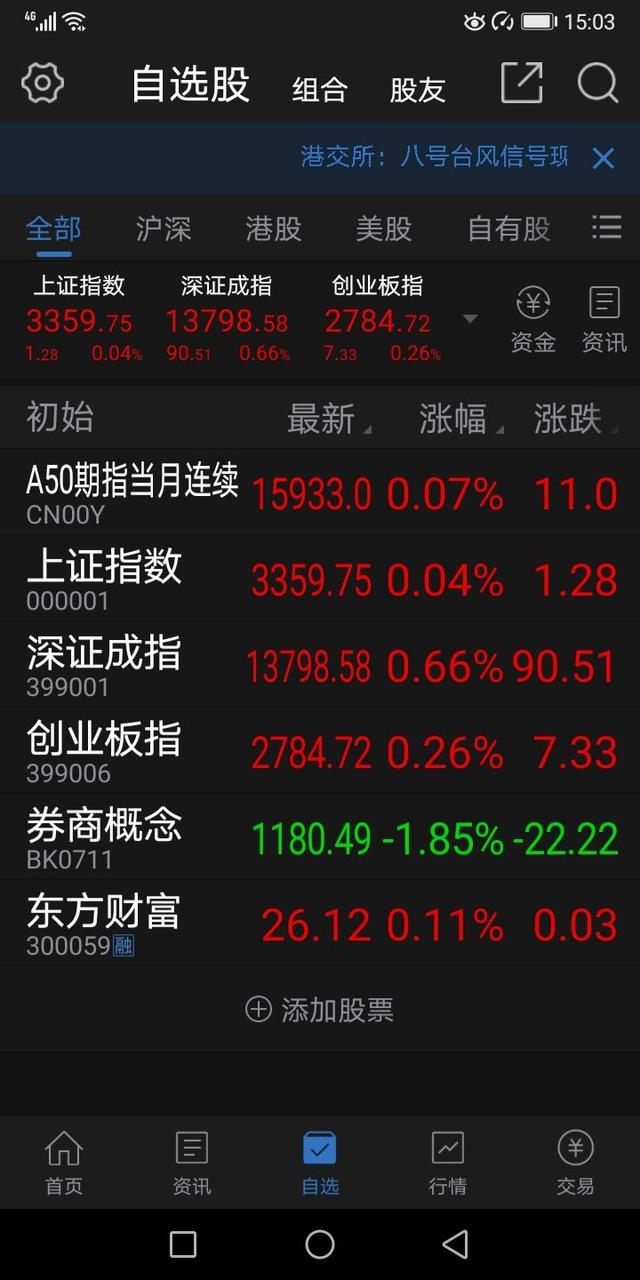This screenshot has height=1280, width=640.
Task: Open the 东方财富 300059 stock row
Action: point(320,923)
